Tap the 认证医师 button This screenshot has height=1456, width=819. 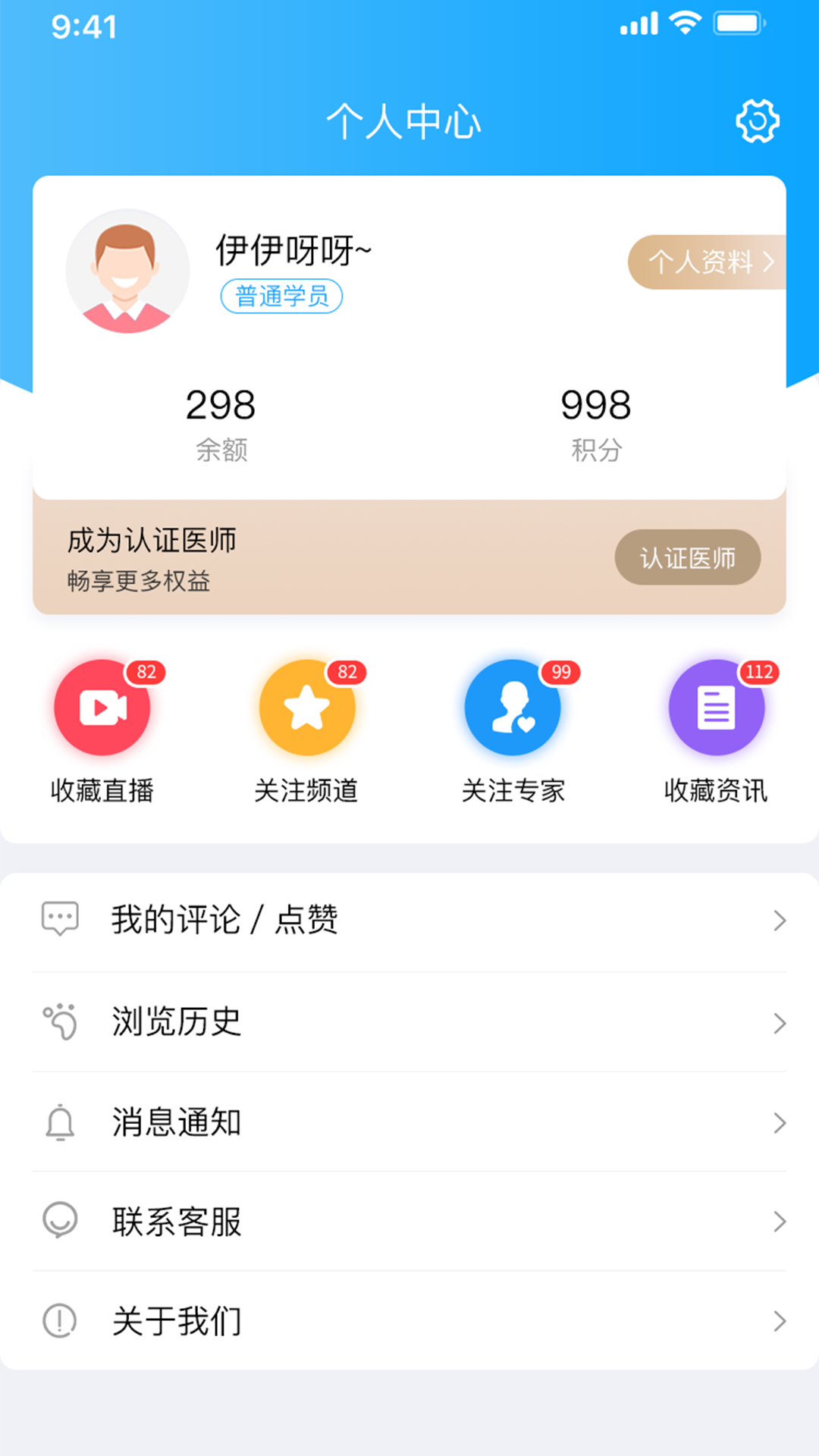click(687, 557)
